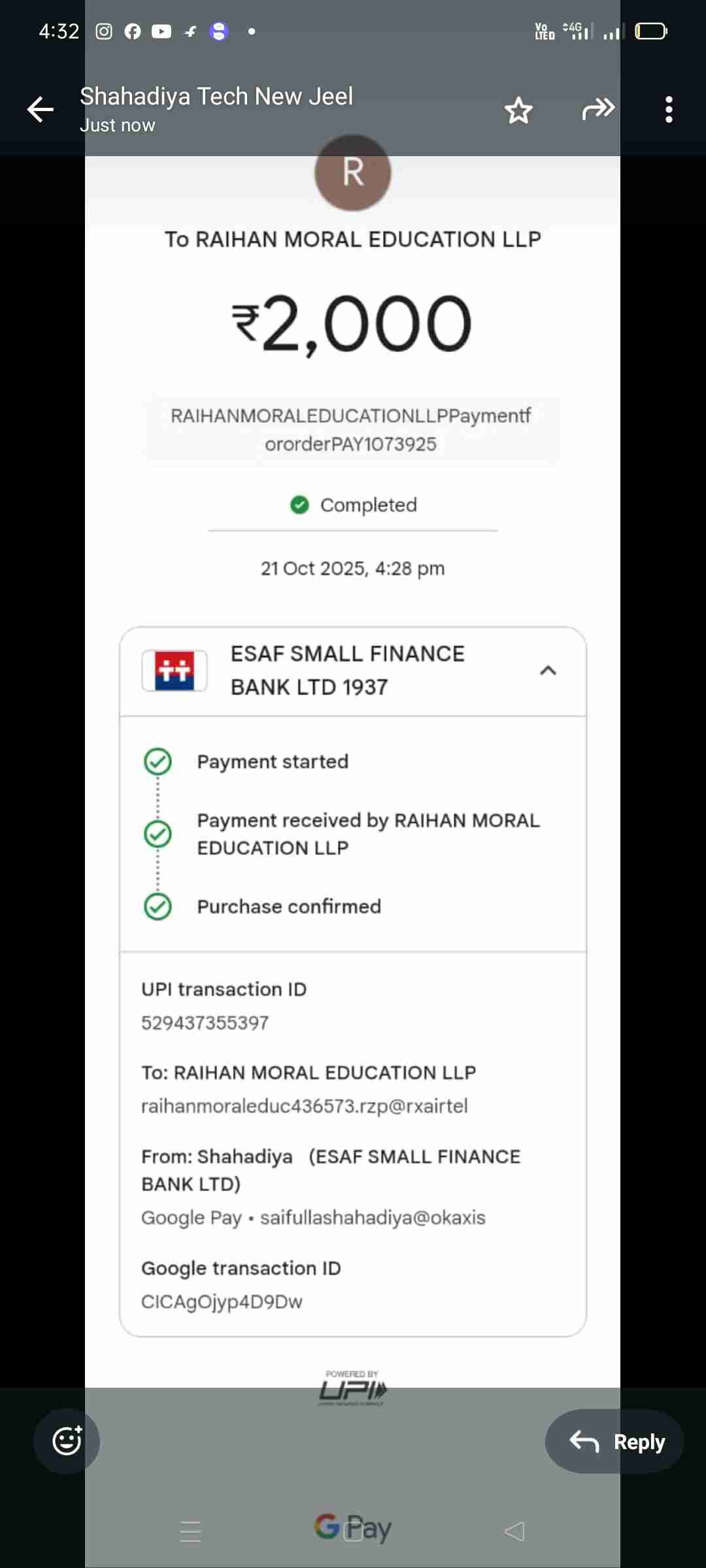
Task: Tap the Reply button
Action: [614, 1441]
